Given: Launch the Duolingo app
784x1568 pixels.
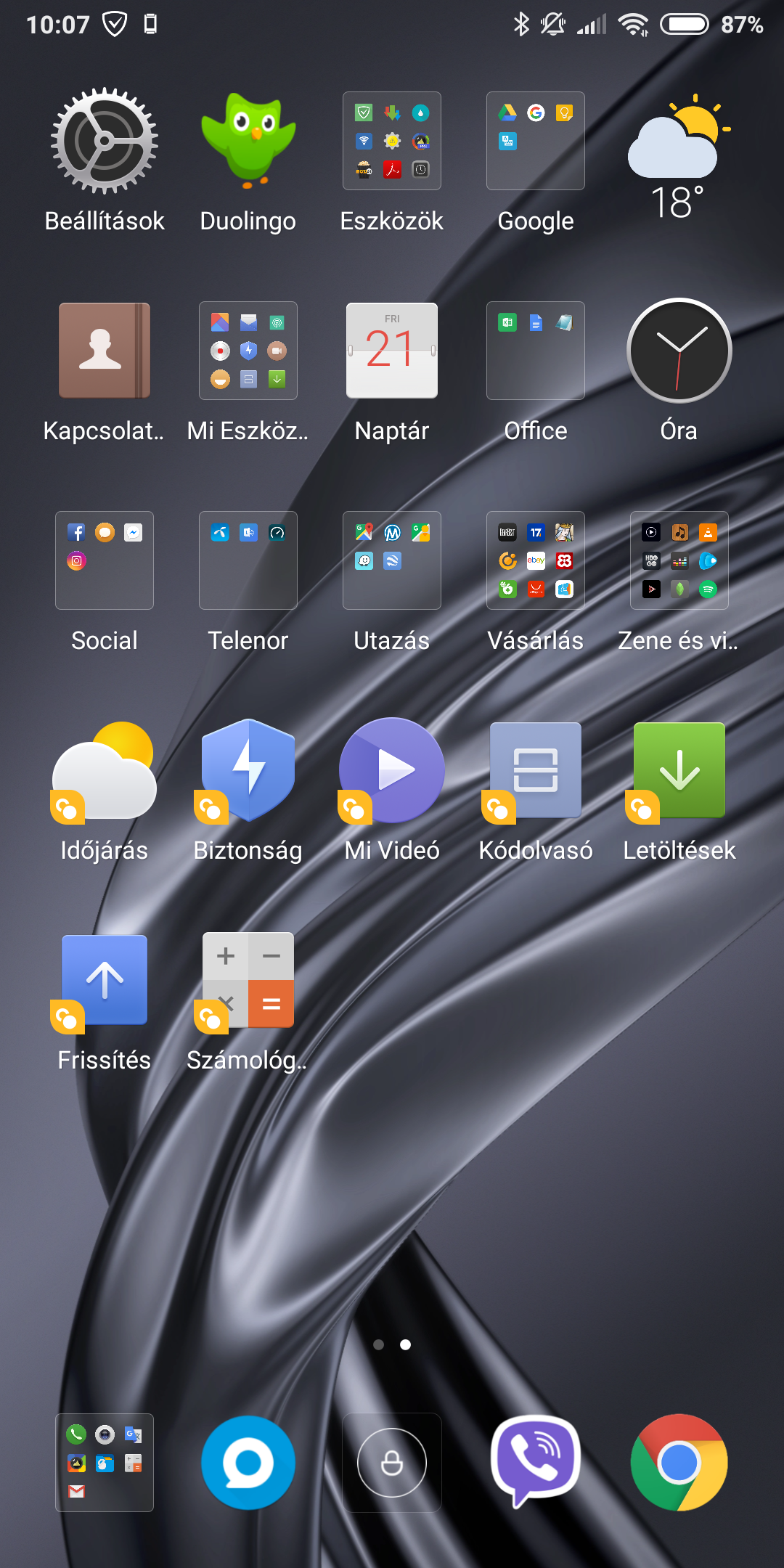Looking at the screenshot, I should point(248,142).
